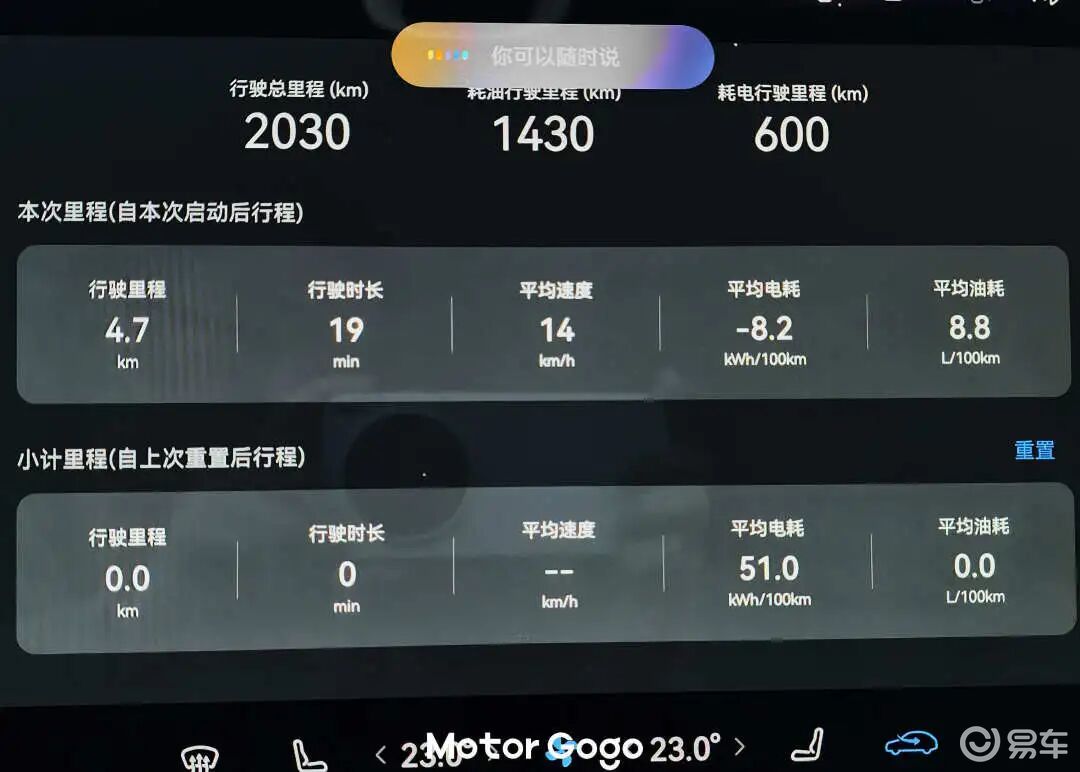Tap 重置 to reset the subtotal trip

tap(1034, 451)
